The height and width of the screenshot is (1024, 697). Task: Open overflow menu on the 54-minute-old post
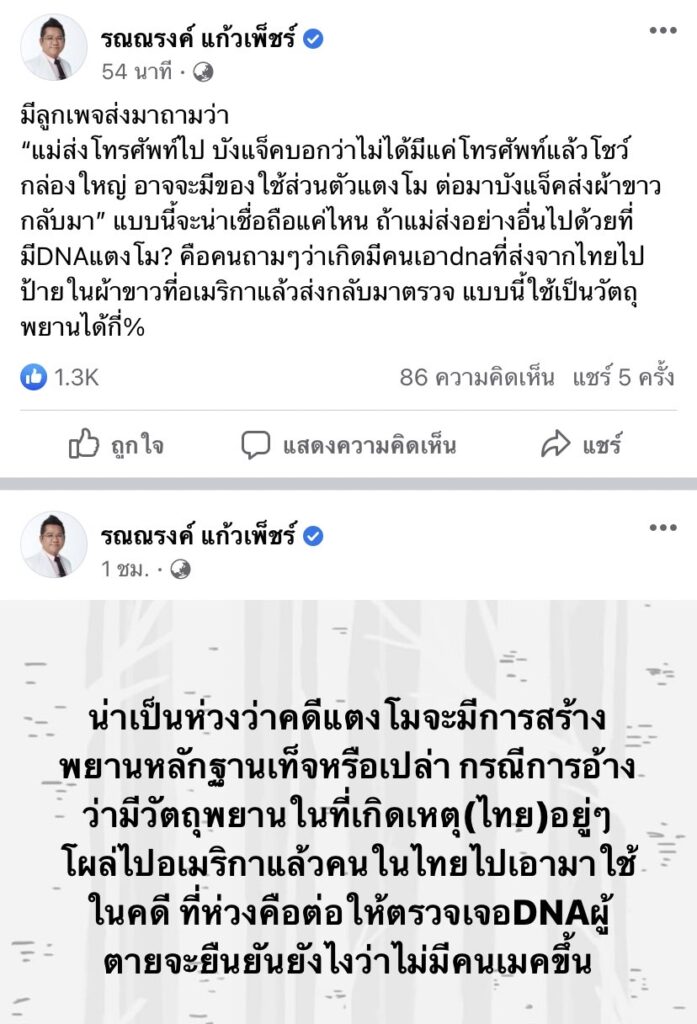[x=662, y=32]
